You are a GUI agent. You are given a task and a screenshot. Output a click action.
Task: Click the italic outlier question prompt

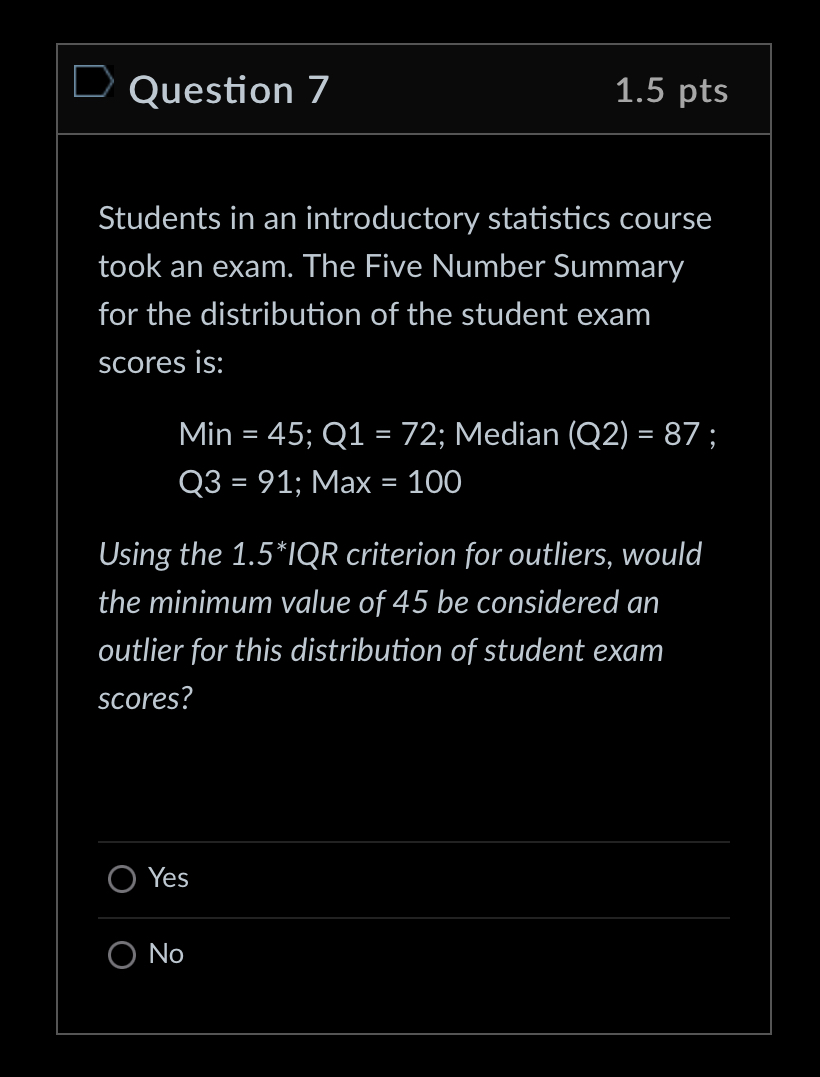tap(400, 626)
